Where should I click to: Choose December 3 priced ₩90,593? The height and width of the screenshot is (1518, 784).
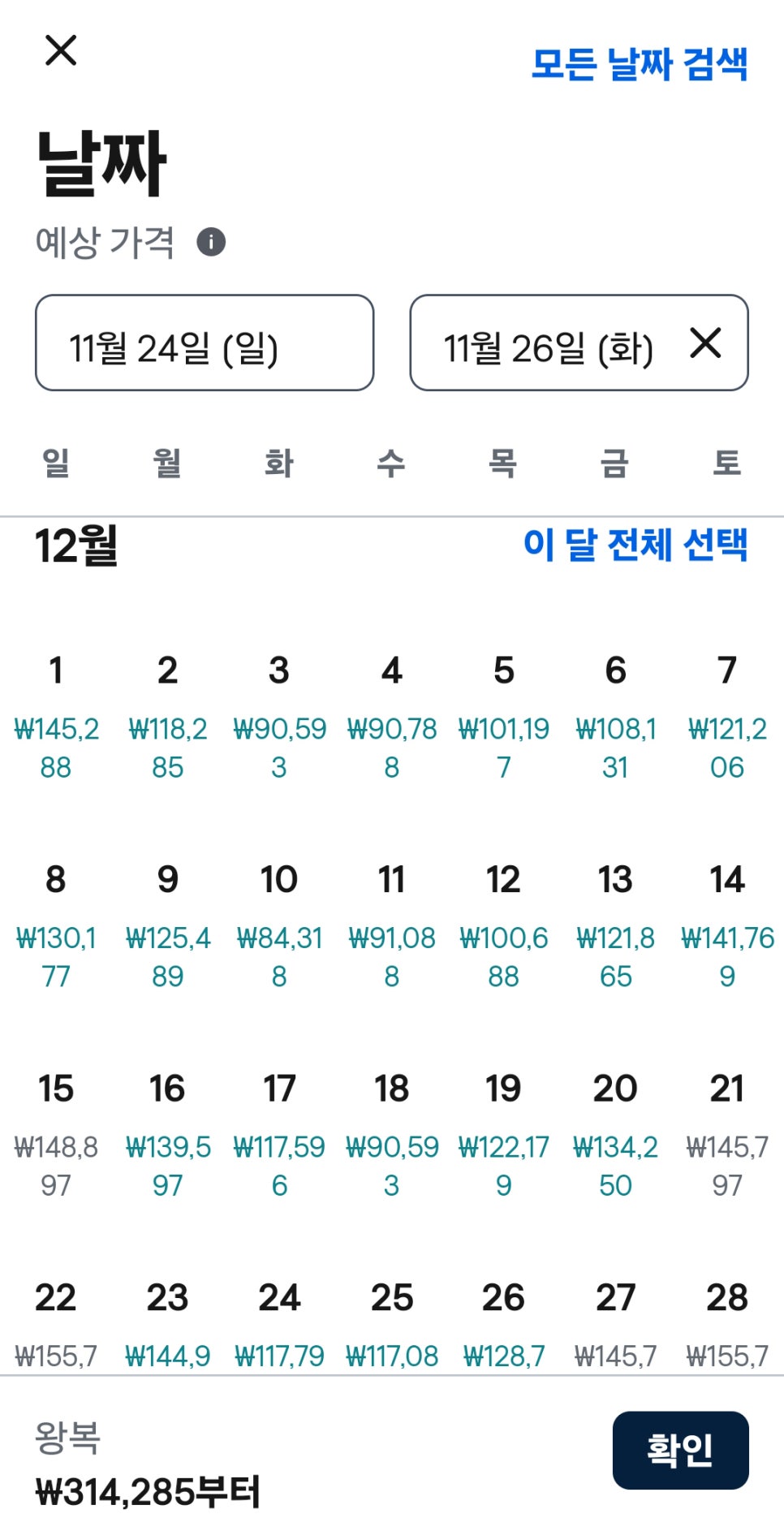[279, 718]
